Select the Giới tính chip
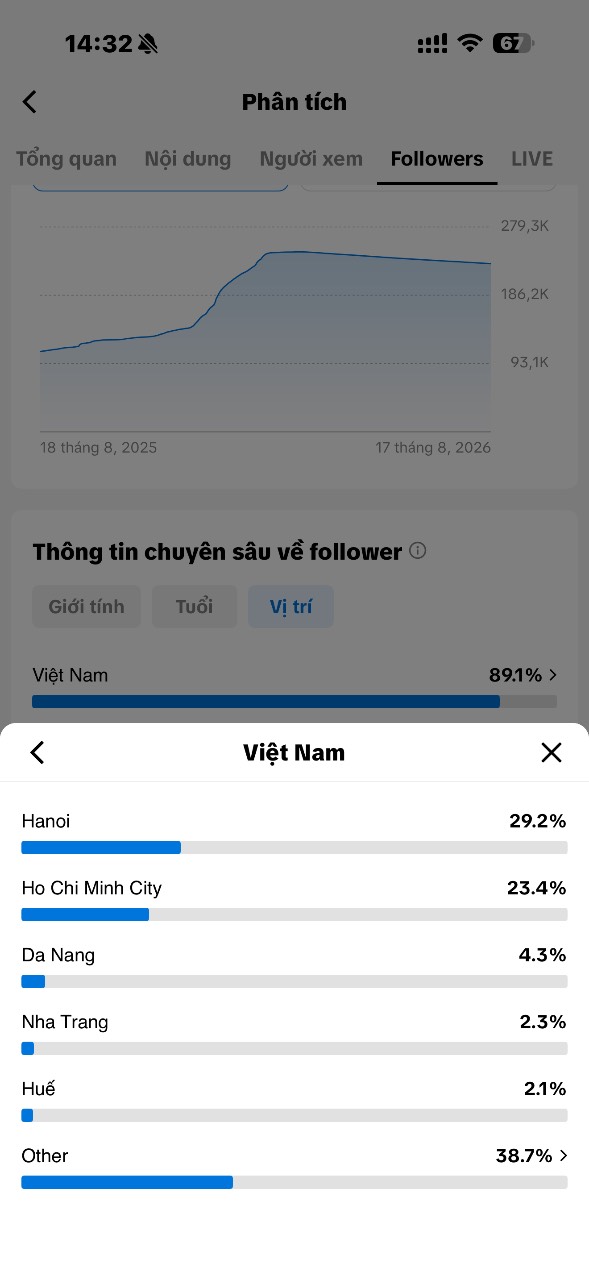 click(x=87, y=607)
